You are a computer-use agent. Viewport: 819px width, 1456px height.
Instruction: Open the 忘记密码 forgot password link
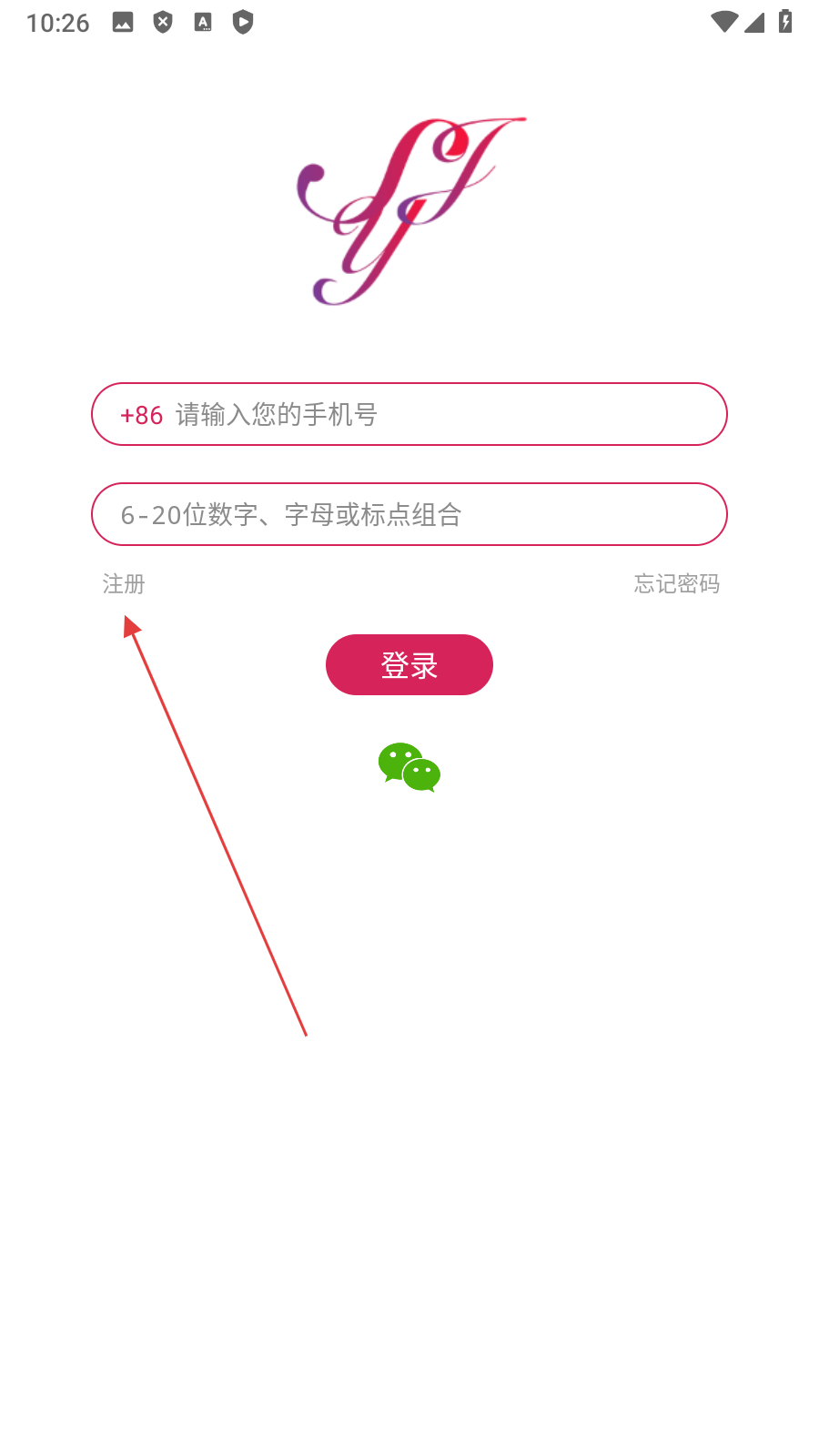(676, 584)
